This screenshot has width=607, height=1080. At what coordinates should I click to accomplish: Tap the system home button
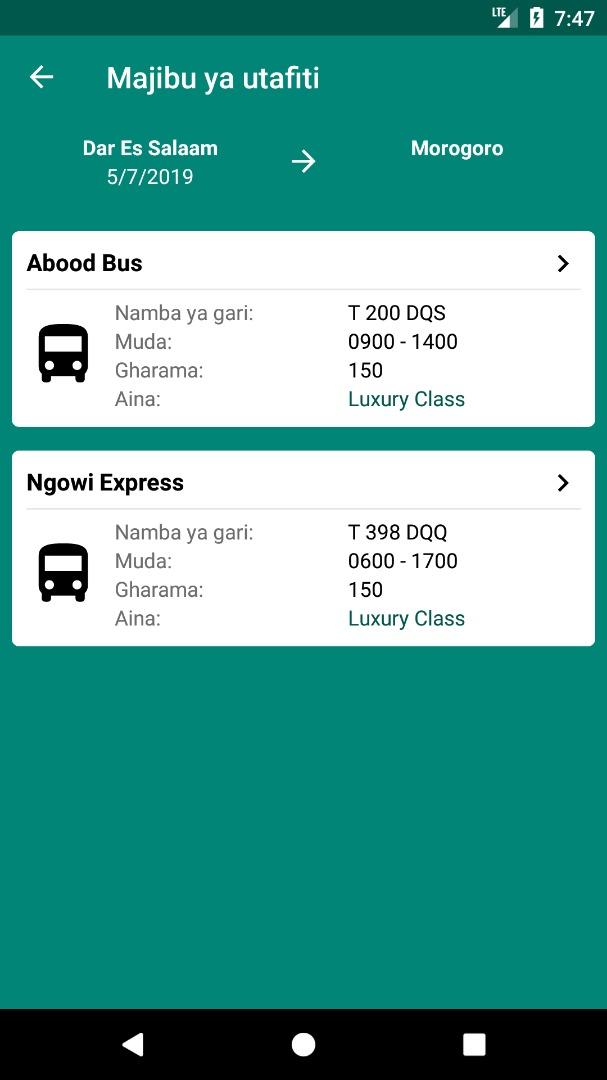[303, 1044]
